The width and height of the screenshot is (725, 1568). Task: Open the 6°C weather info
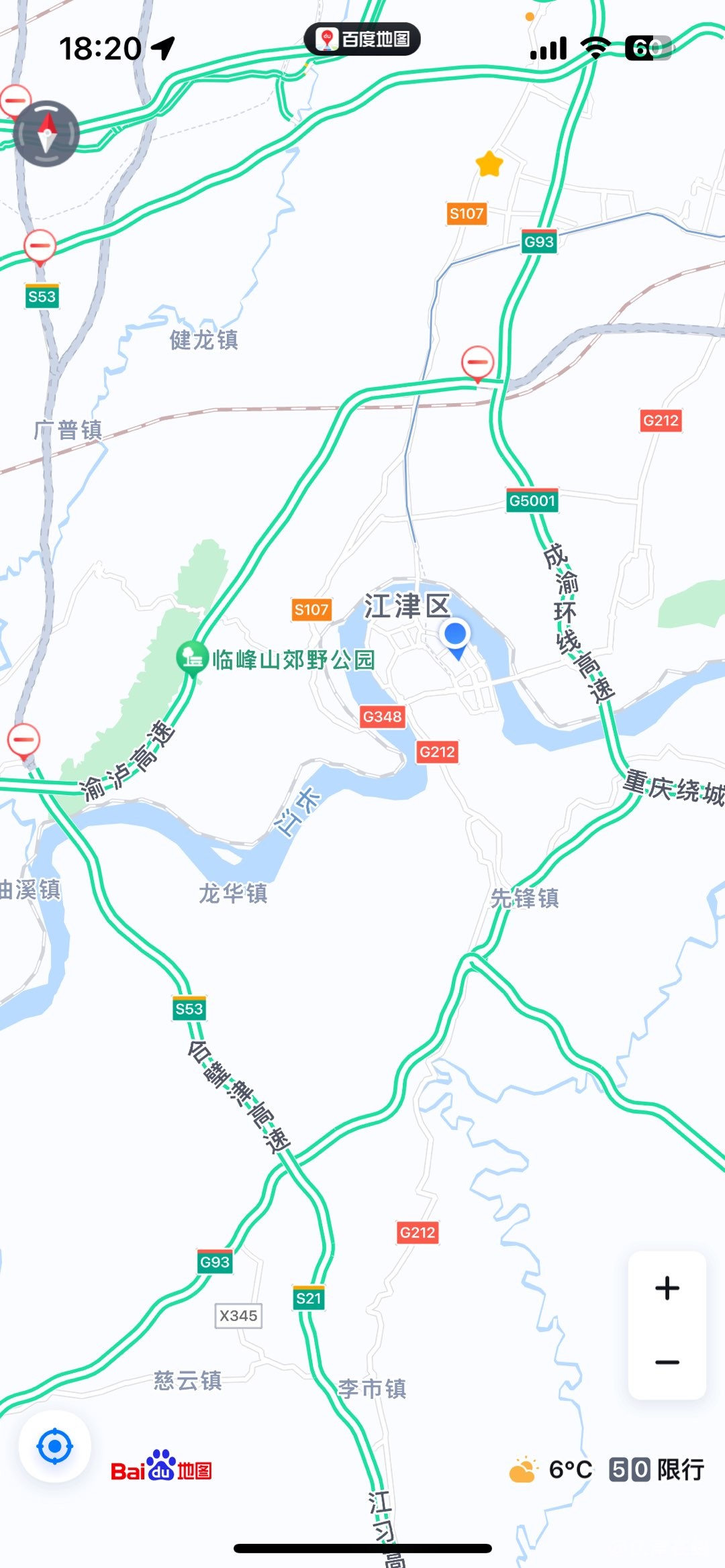552,1470
